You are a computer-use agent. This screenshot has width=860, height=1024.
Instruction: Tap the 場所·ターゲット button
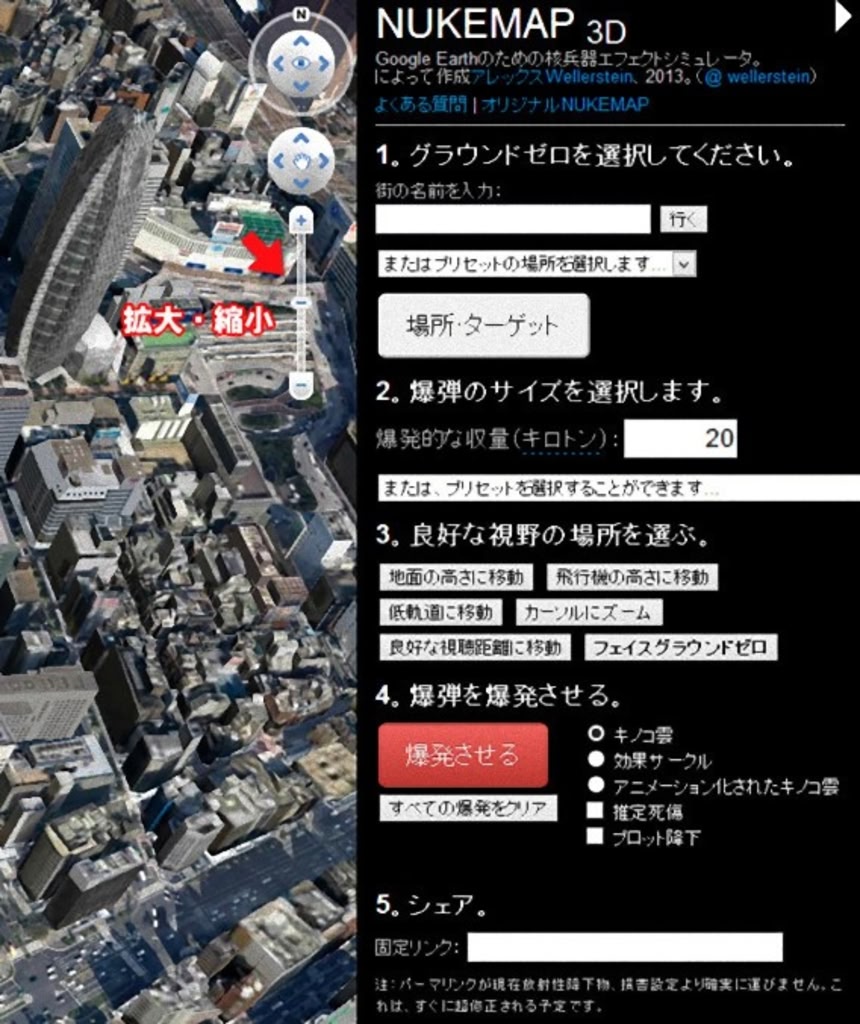(x=483, y=325)
